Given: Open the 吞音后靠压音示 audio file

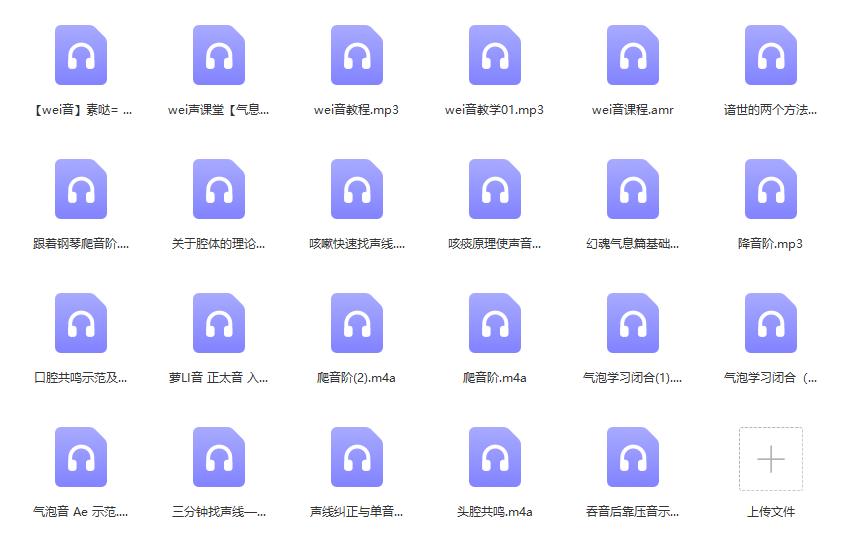Looking at the screenshot, I should (633, 458).
